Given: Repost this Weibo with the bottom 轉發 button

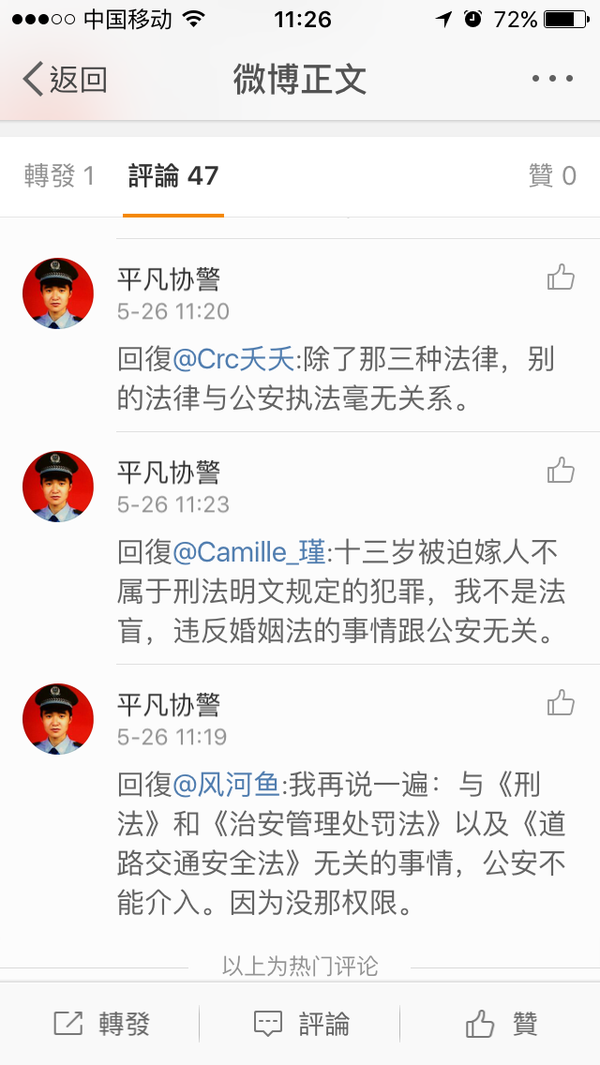Looking at the screenshot, I should 101,1024.
